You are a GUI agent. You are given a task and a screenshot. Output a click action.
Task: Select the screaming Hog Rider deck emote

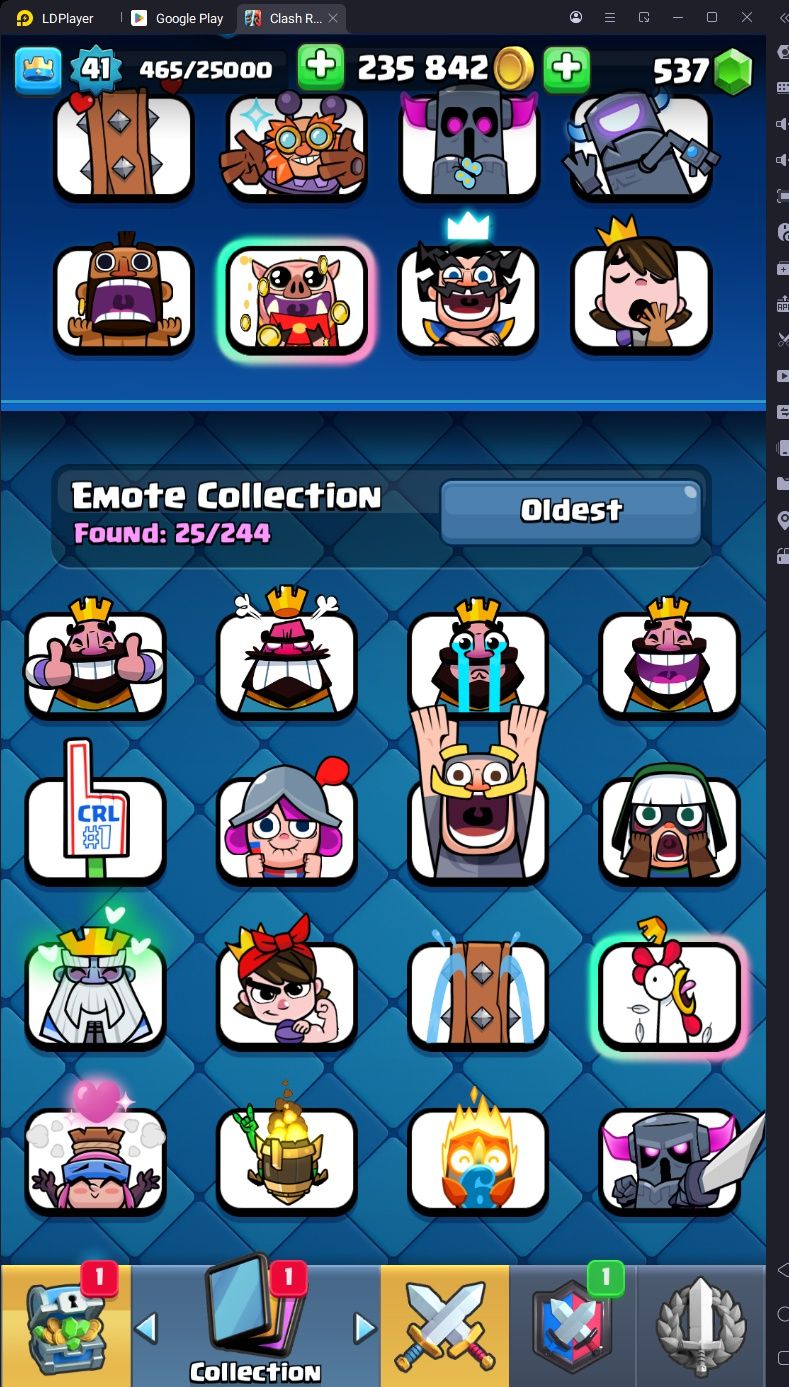click(x=123, y=299)
